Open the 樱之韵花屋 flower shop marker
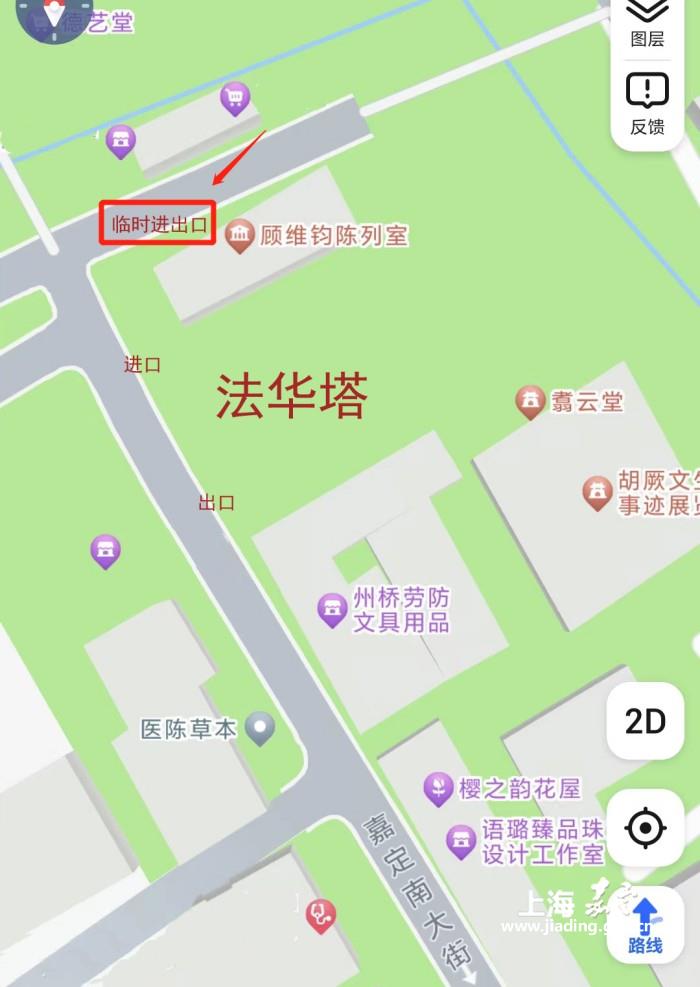Image resolution: width=700 pixels, height=987 pixels. (x=438, y=787)
